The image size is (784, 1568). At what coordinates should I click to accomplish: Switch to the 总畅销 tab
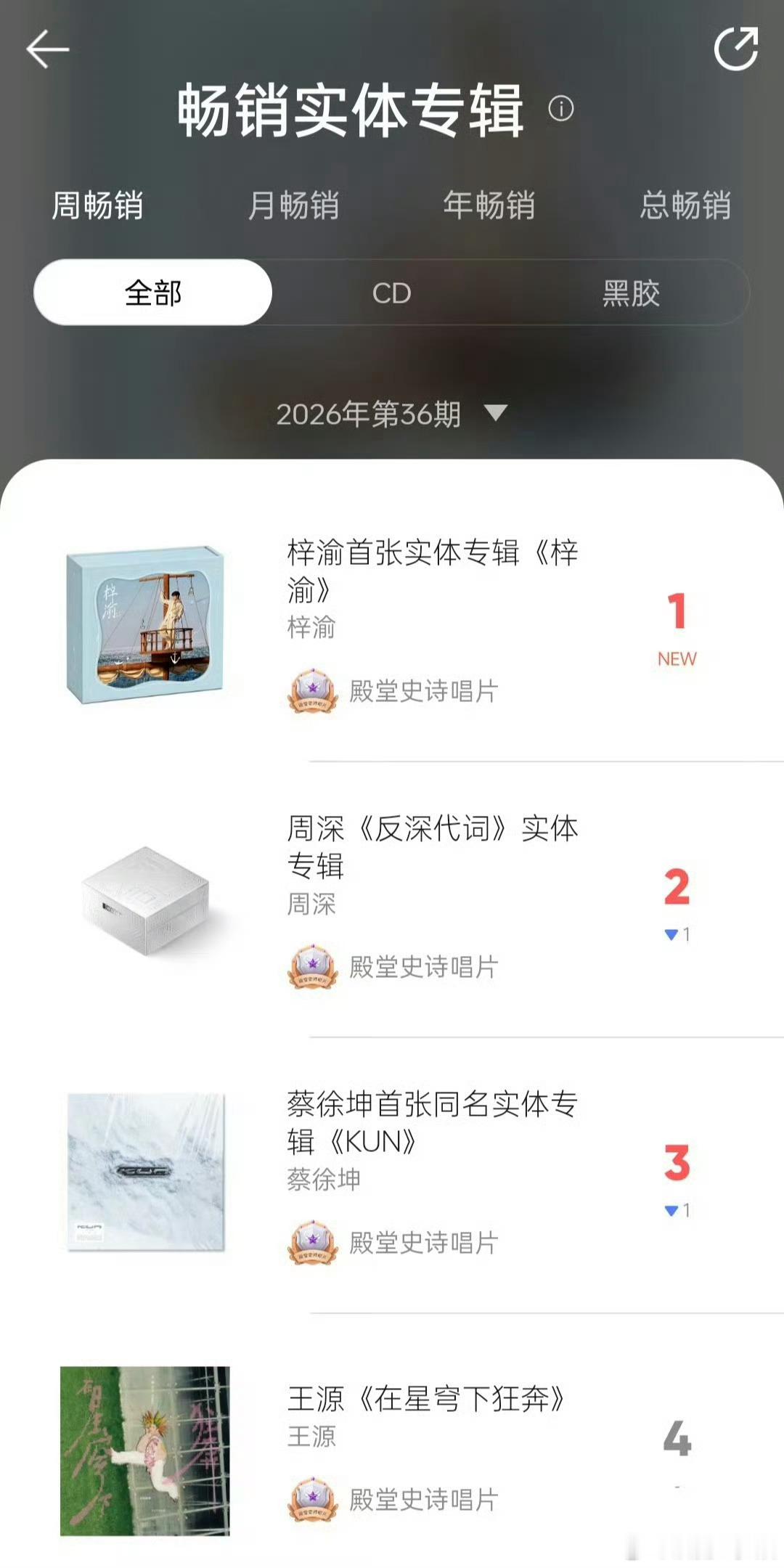pos(685,205)
